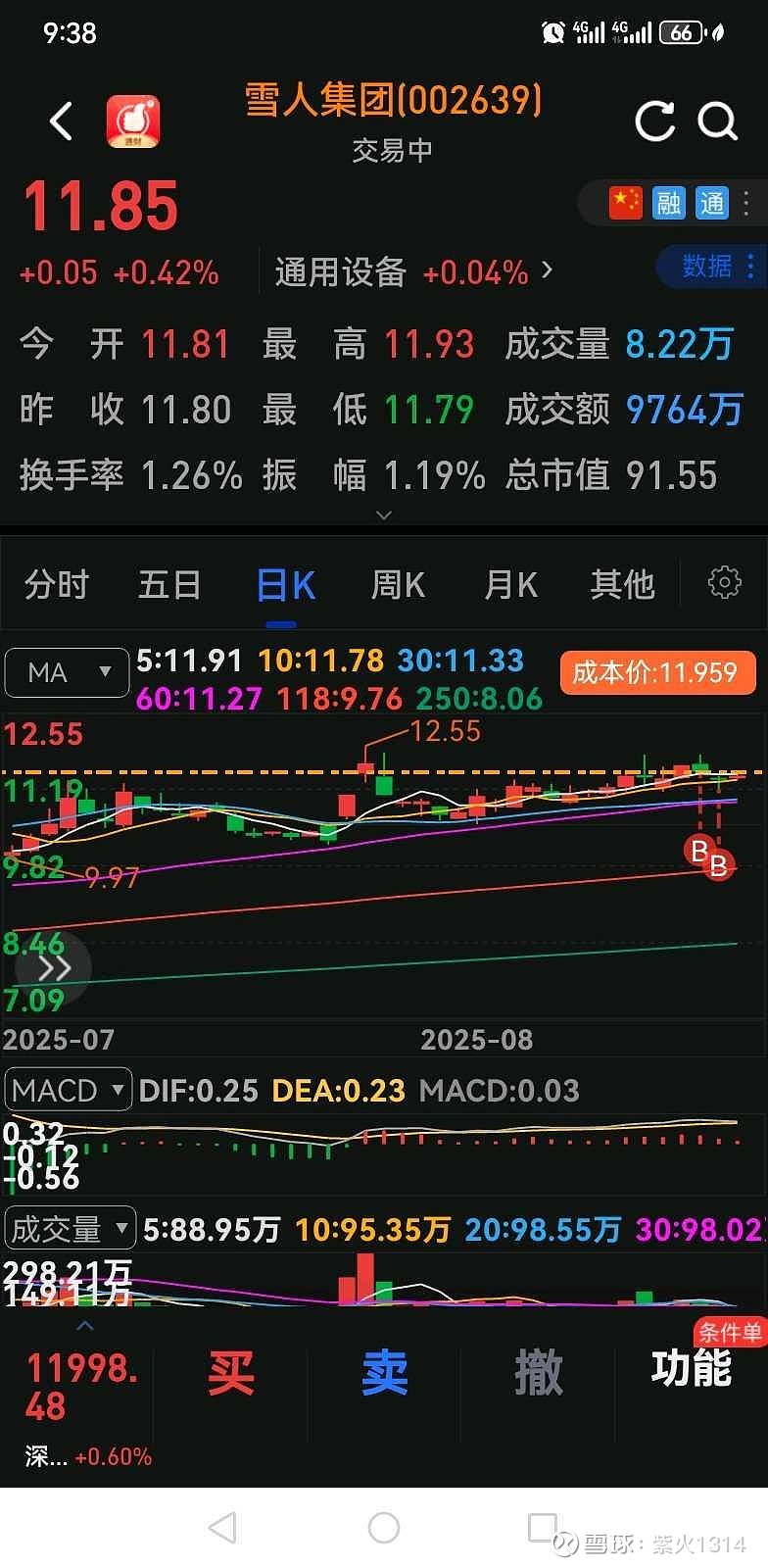Viewport: 768px width, 1568px height.
Task: Open the 功能 functions menu
Action: coord(692,1368)
